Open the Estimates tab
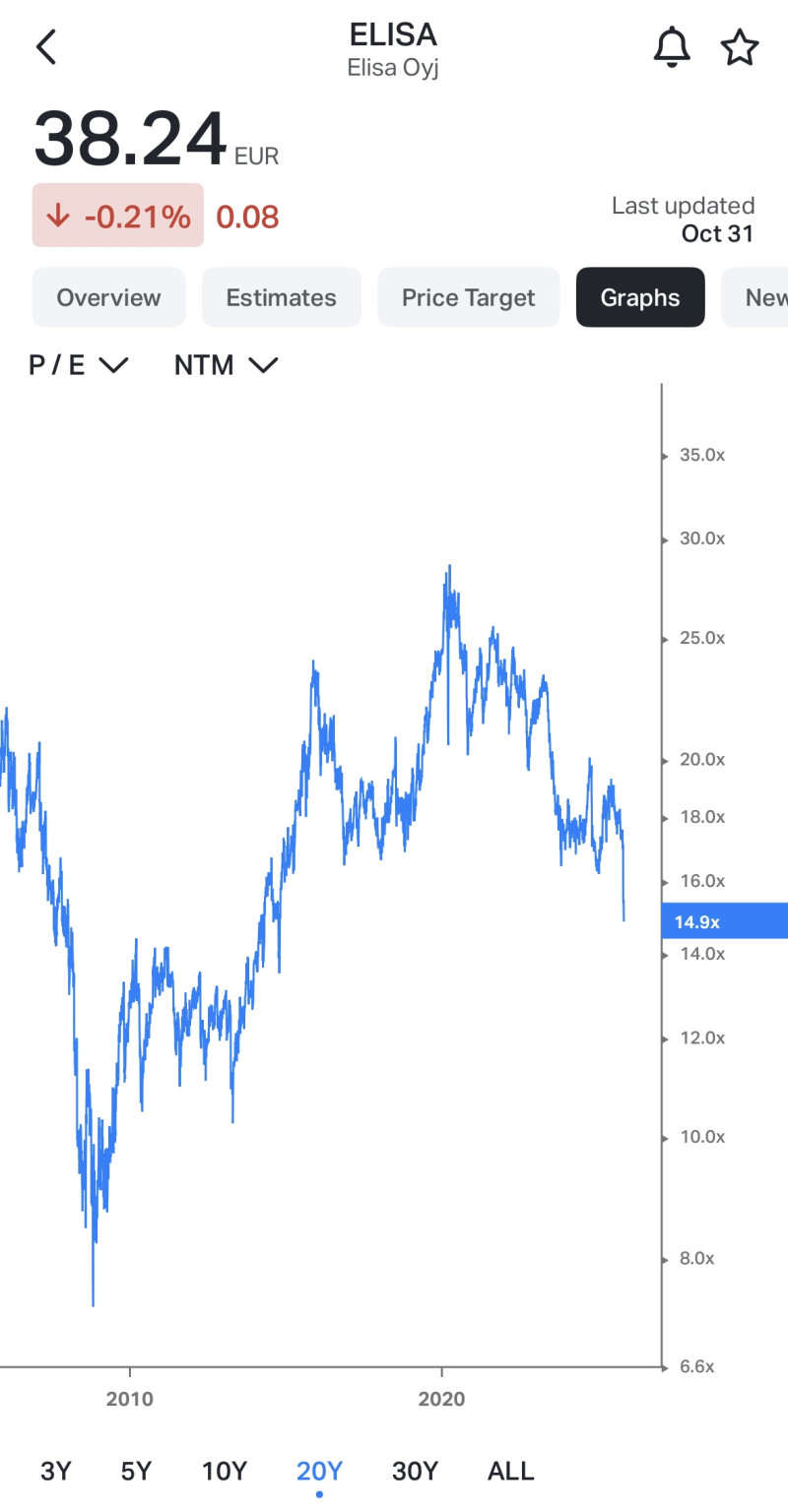Viewport: 788px width, 1512px height. [x=281, y=297]
